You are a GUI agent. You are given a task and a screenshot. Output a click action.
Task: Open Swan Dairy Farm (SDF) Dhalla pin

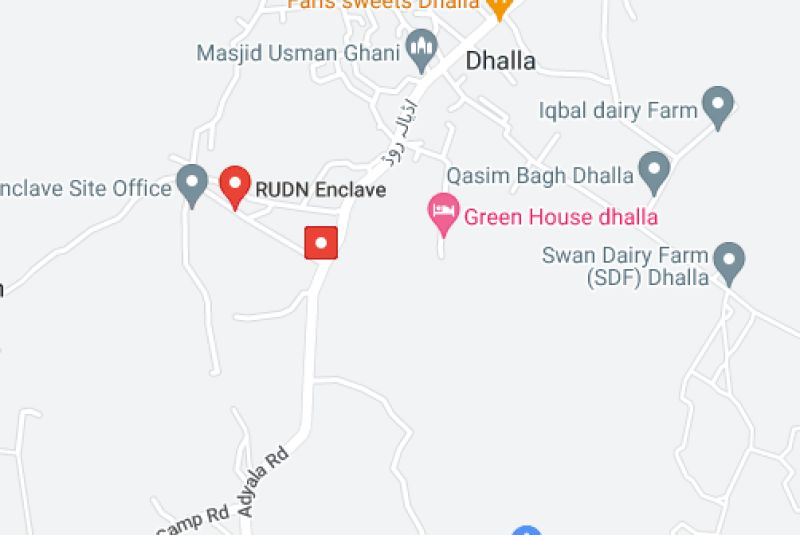(x=729, y=260)
